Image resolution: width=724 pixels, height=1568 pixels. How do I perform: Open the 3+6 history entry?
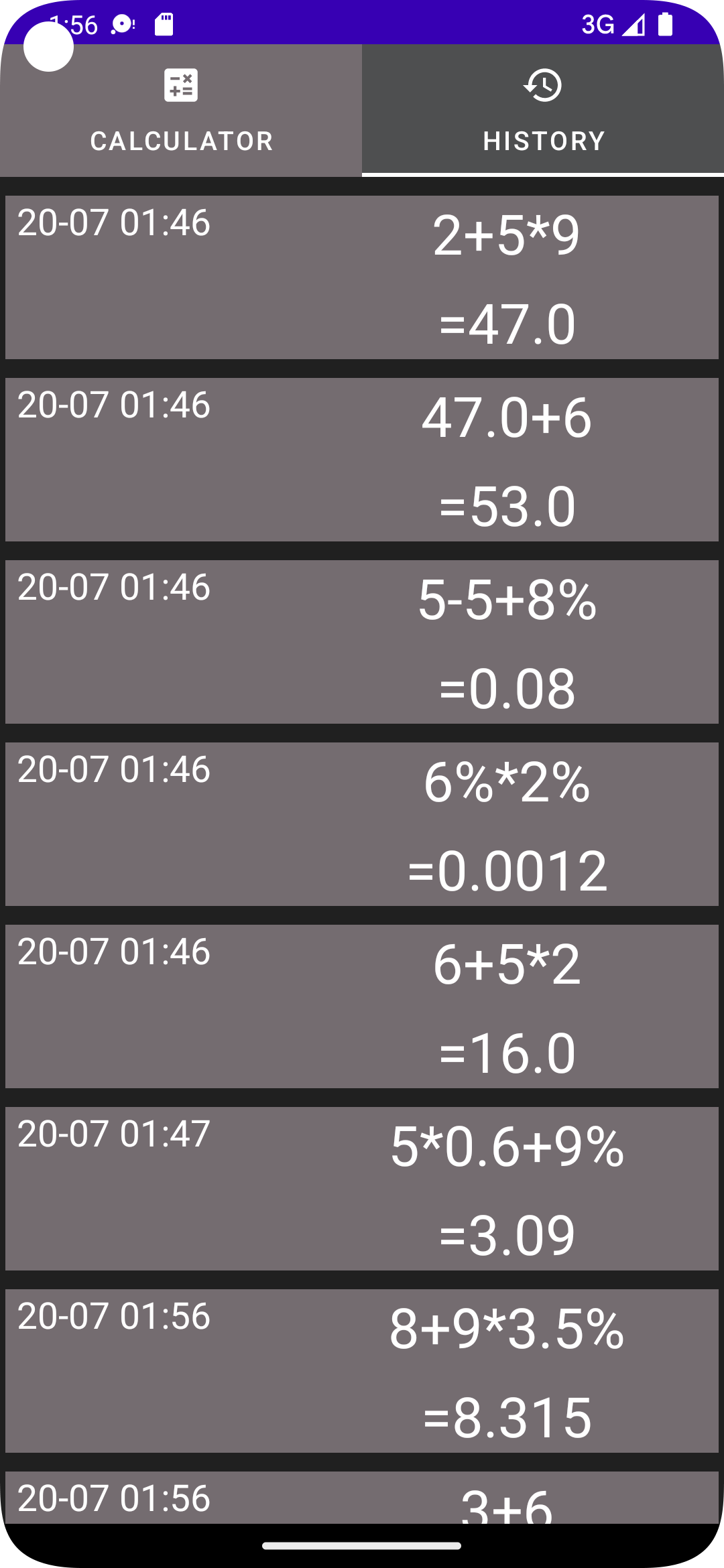click(362, 1500)
